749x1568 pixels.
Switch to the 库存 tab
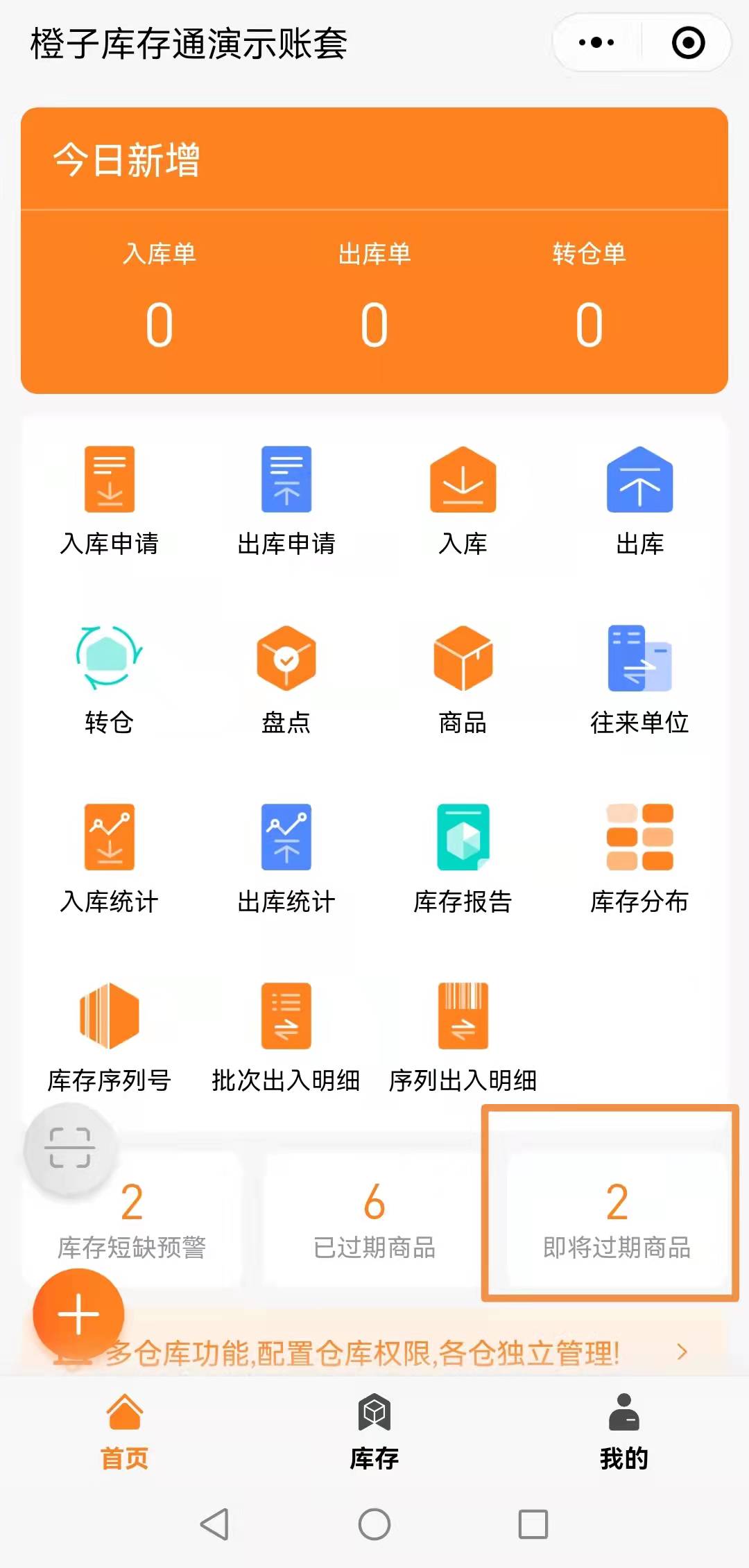tap(374, 1431)
